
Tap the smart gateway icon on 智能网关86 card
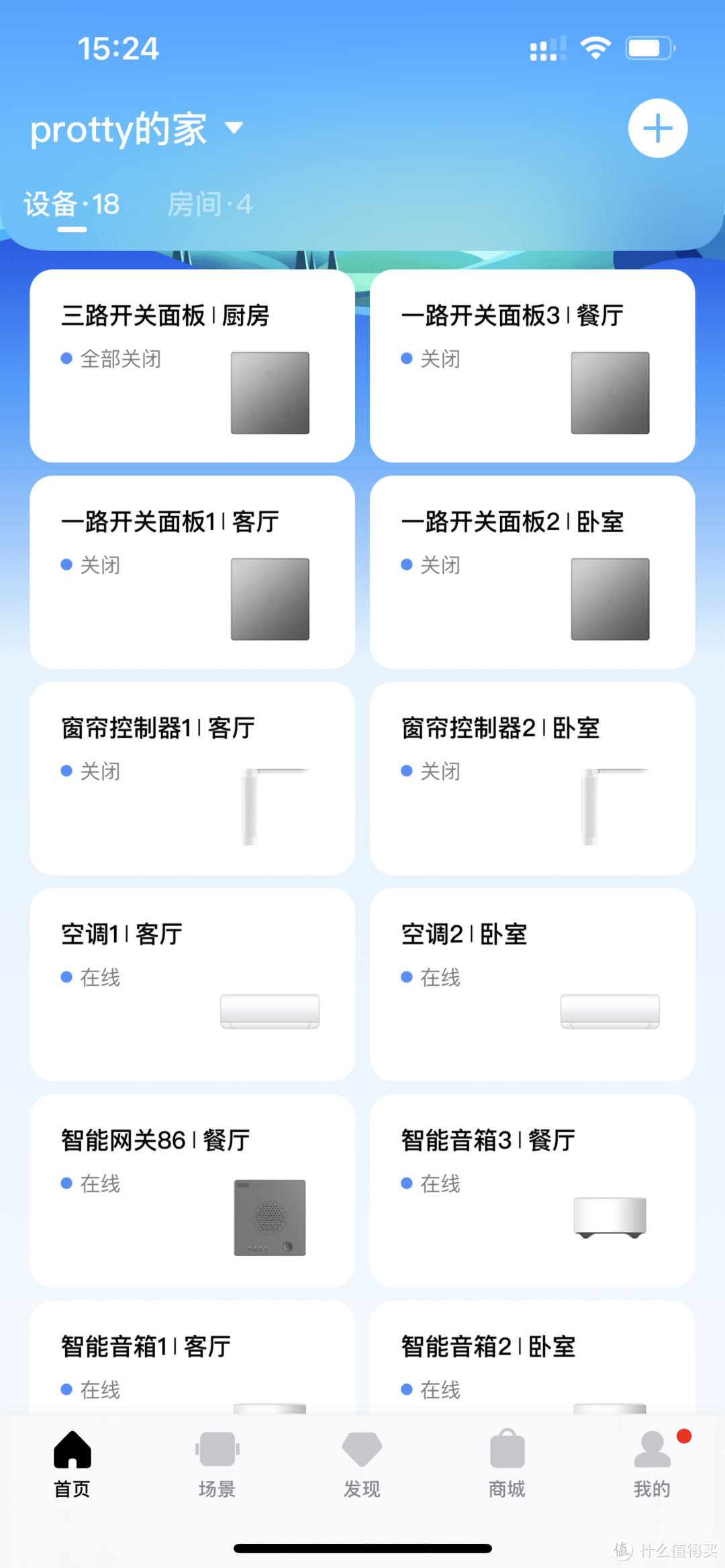pyautogui.click(x=269, y=1217)
